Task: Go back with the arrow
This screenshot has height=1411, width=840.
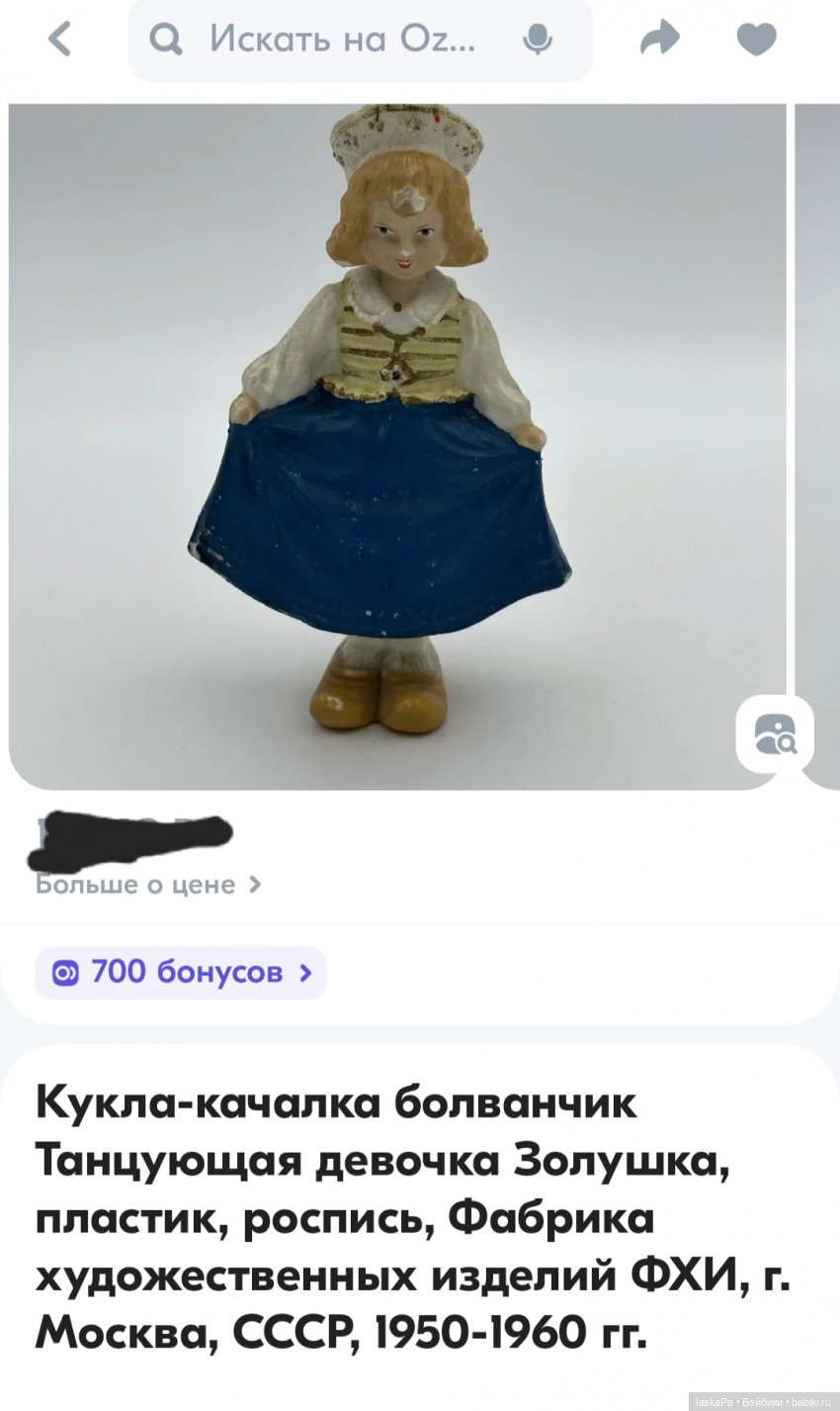Action: coord(60,40)
